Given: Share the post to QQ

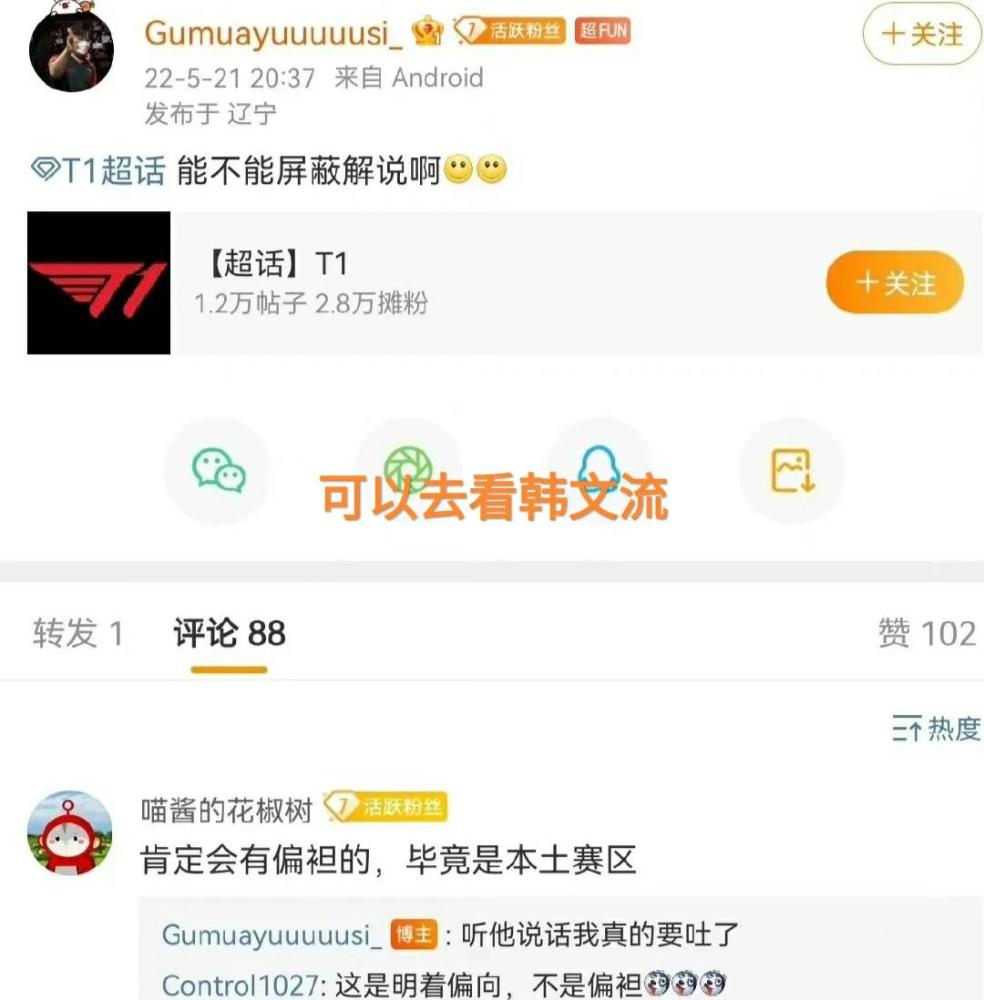Looking at the screenshot, I should tap(599, 469).
